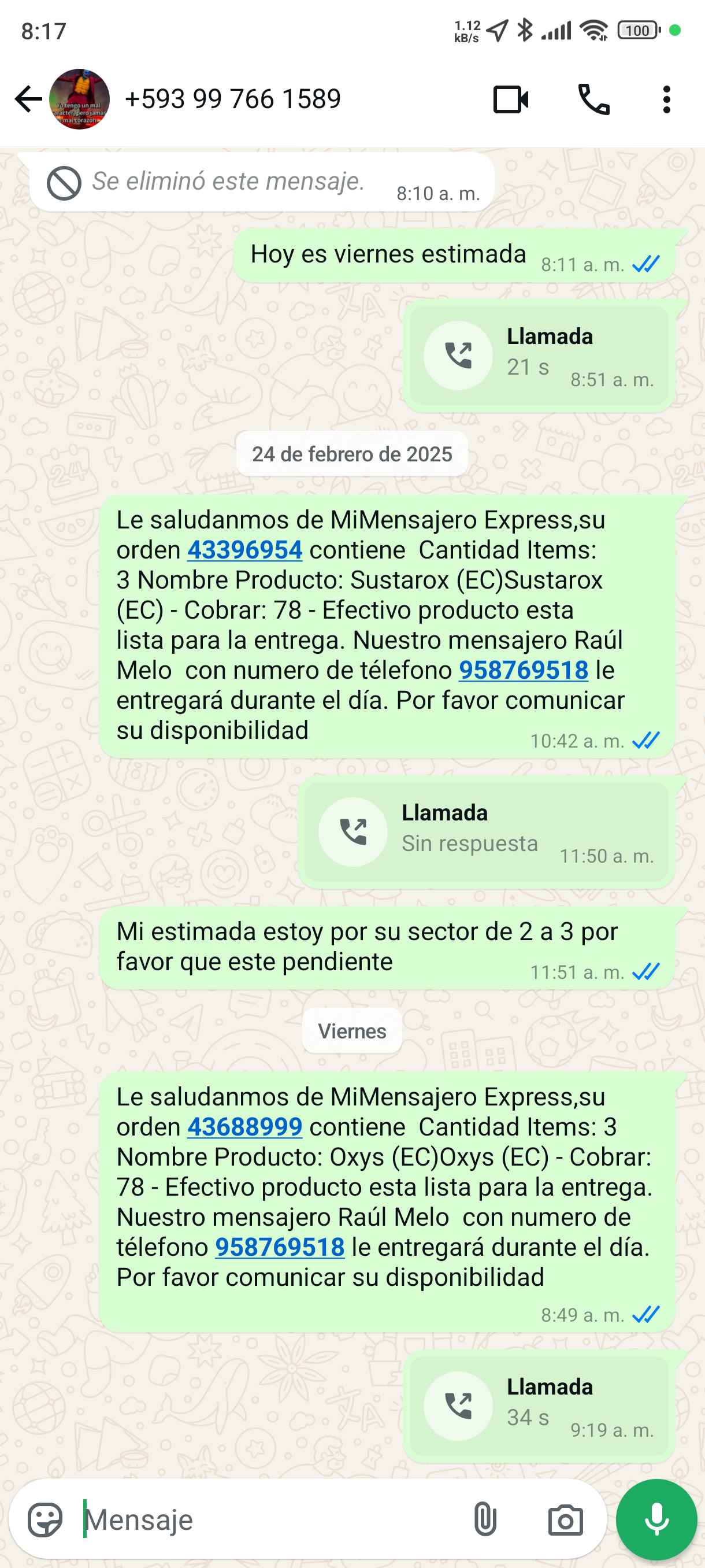Tap the microphone to record voice message
Image resolution: width=705 pixels, height=1568 pixels.
[x=656, y=1520]
